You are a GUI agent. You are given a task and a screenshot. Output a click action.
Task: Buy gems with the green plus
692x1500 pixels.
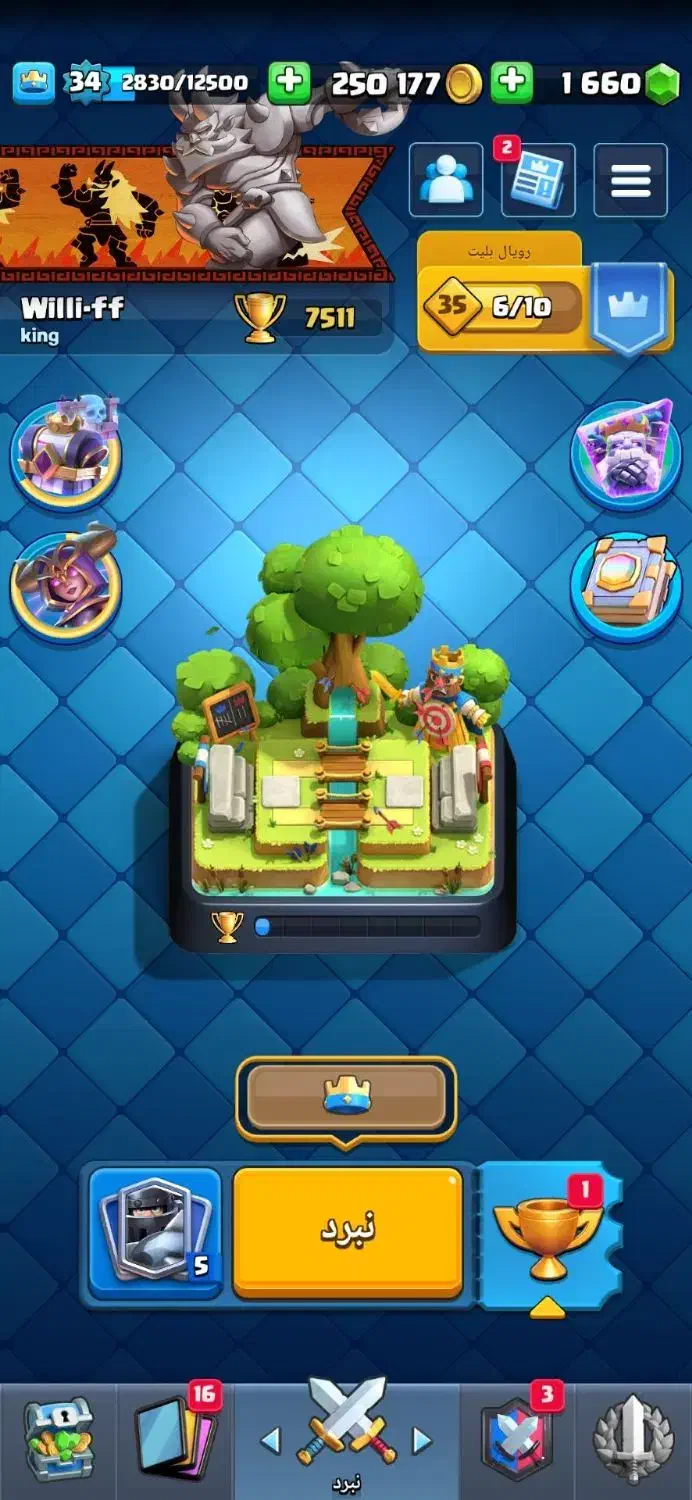(x=512, y=83)
